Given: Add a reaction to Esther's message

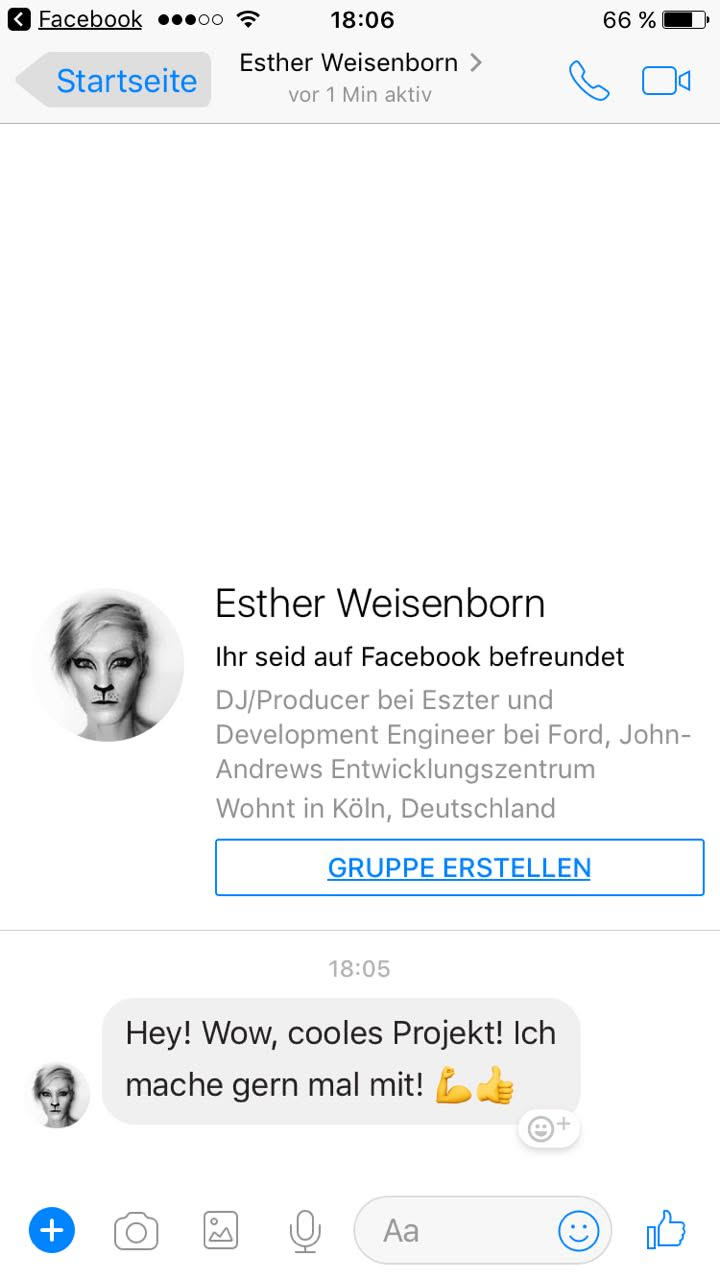Looking at the screenshot, I should click(x=548, y=1128).
